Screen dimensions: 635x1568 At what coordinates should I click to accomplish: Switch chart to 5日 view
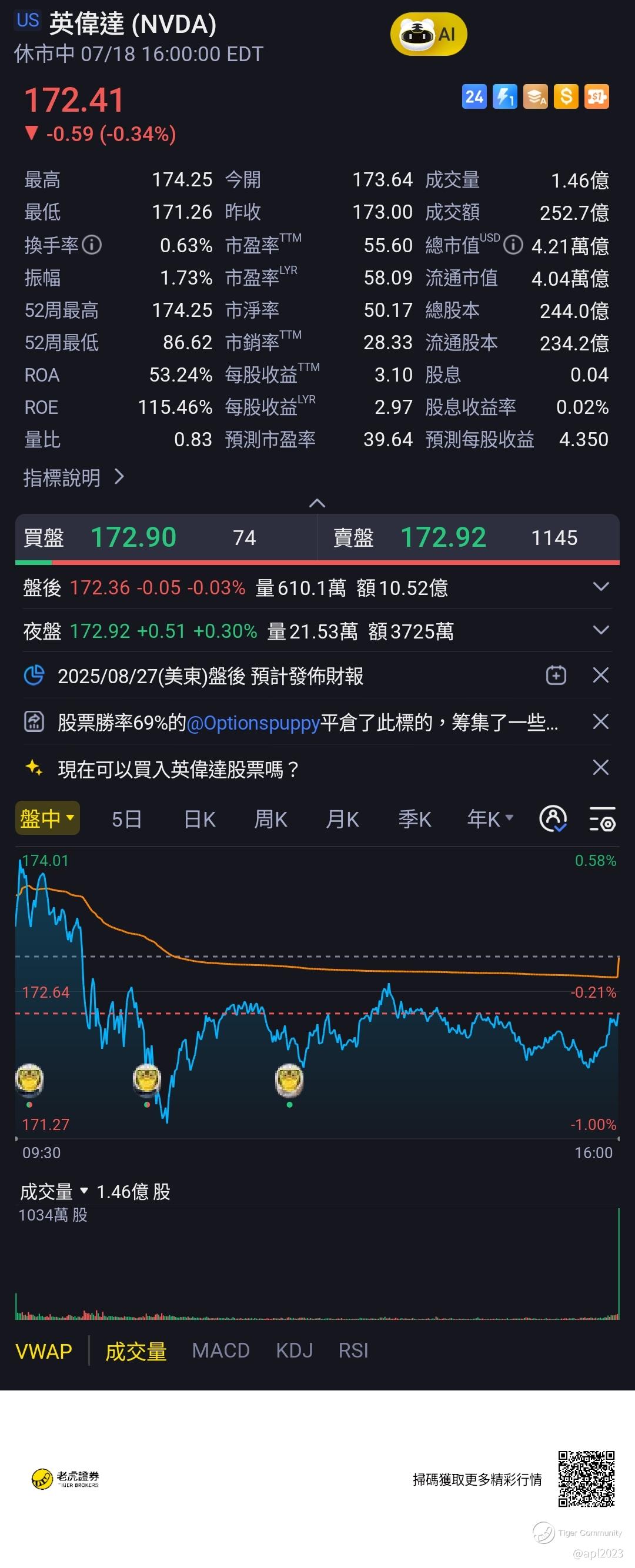(x=126, y=820)
